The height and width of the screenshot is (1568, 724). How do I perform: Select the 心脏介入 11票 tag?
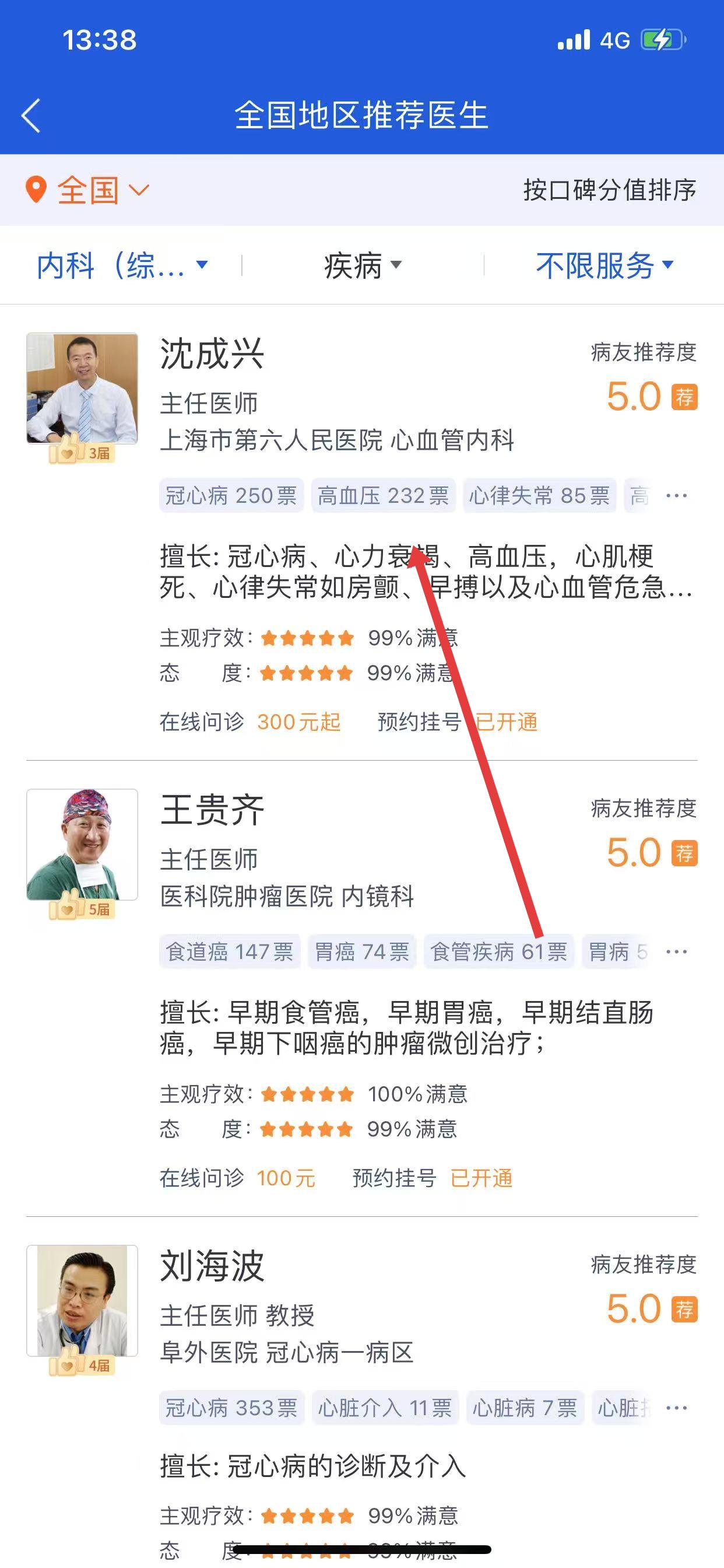click(385, 1408)
